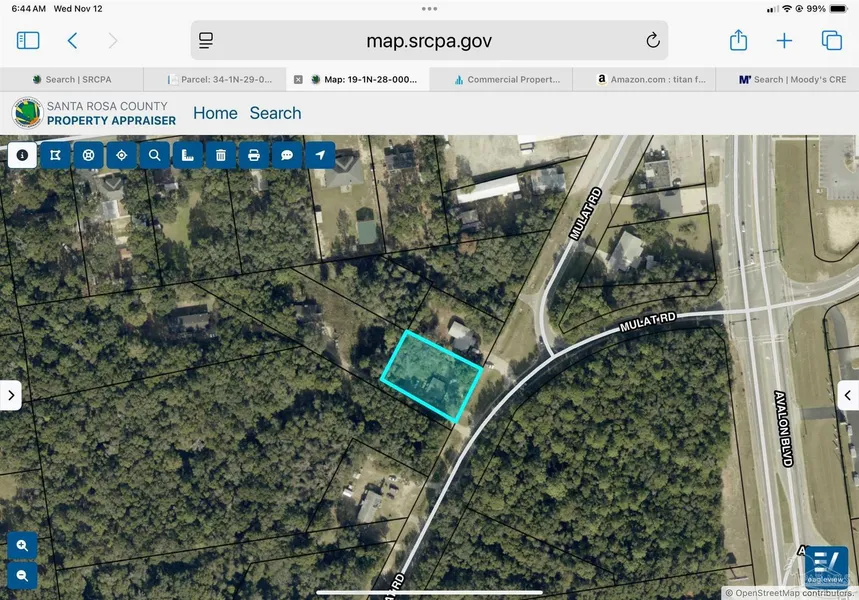Choose the measure ruler tool
This screenshot has height=600, width=859.
tap(188, 155)
